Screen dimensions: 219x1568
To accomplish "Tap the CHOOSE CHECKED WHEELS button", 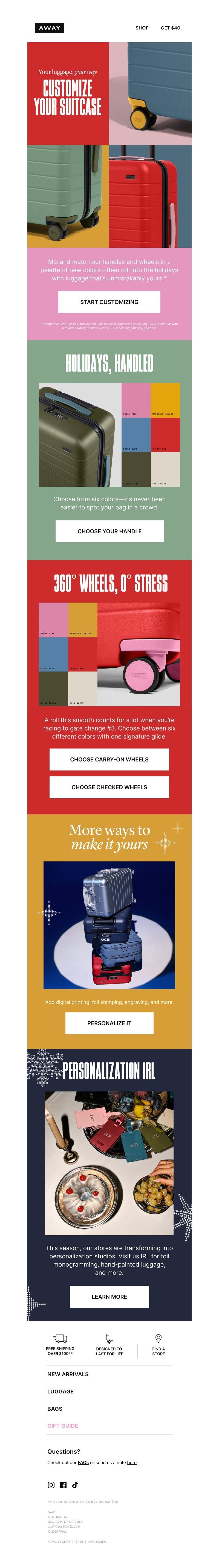I will coord(109,787).
